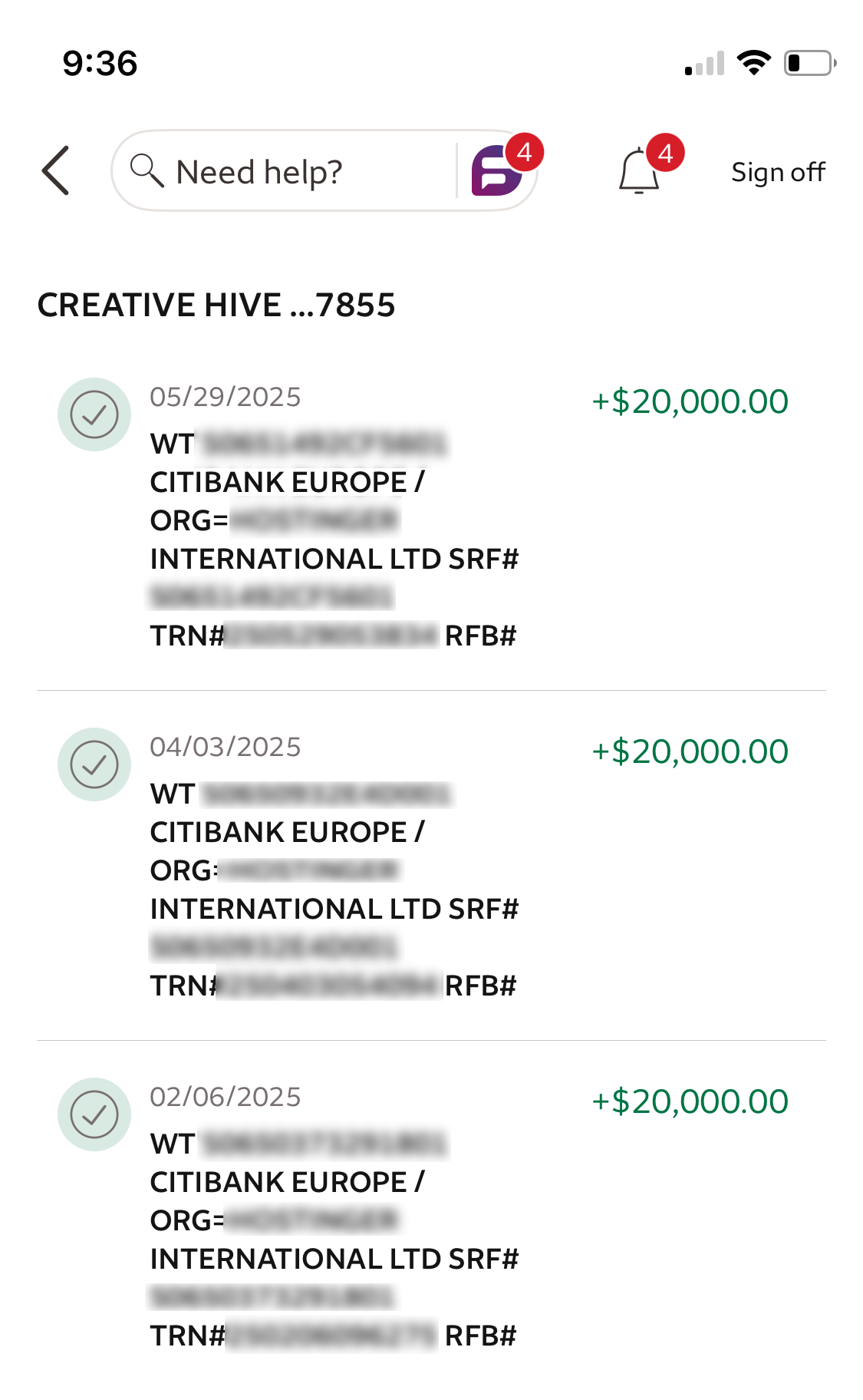Open the 02/06/2025 wire transfer transaction
The height and width of the screenshot is (1400, 863).
point(431,1216)
